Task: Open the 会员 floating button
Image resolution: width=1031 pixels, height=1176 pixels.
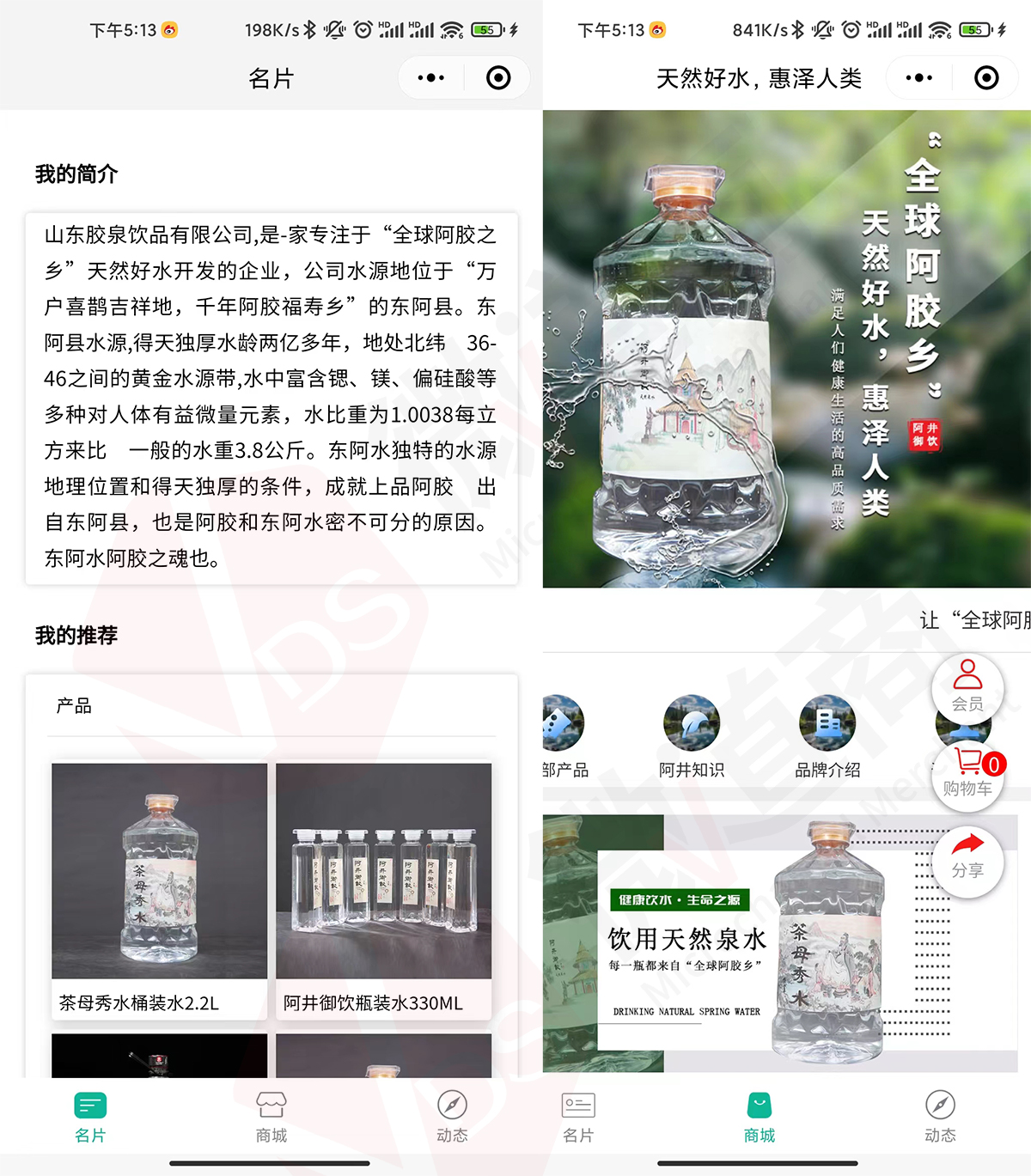Action: click(967, 687)
